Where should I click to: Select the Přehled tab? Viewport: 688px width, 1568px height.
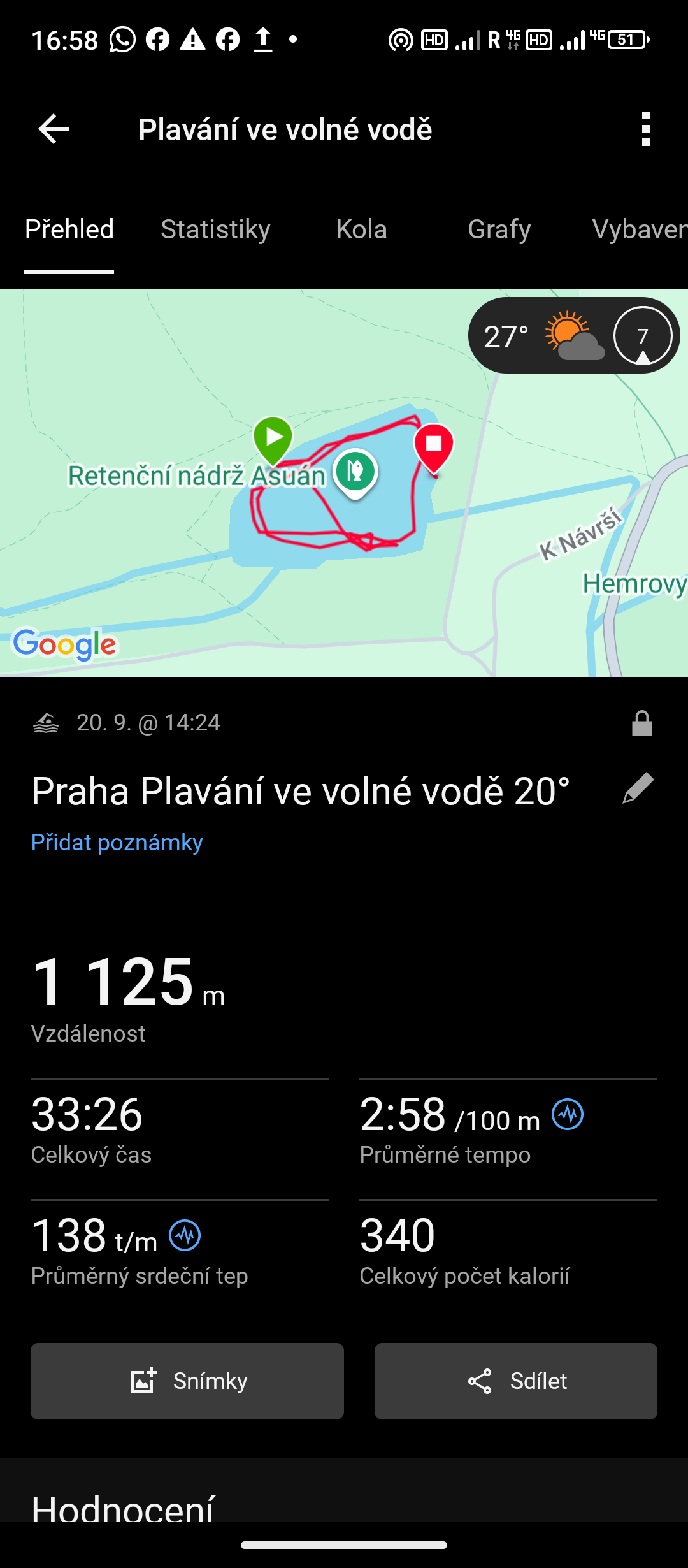(x=69, y=229)
